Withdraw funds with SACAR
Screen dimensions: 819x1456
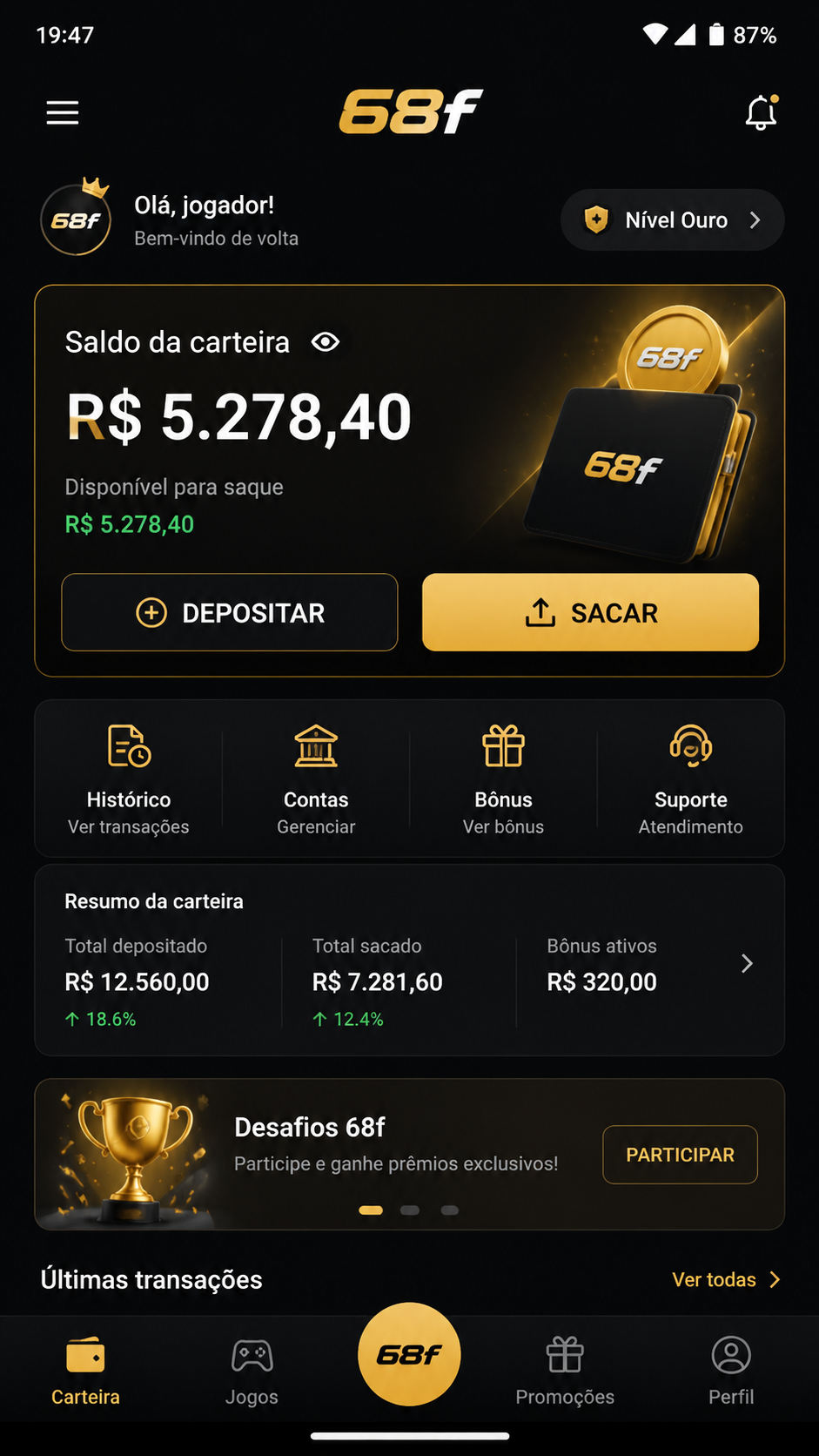click(590, 612)
